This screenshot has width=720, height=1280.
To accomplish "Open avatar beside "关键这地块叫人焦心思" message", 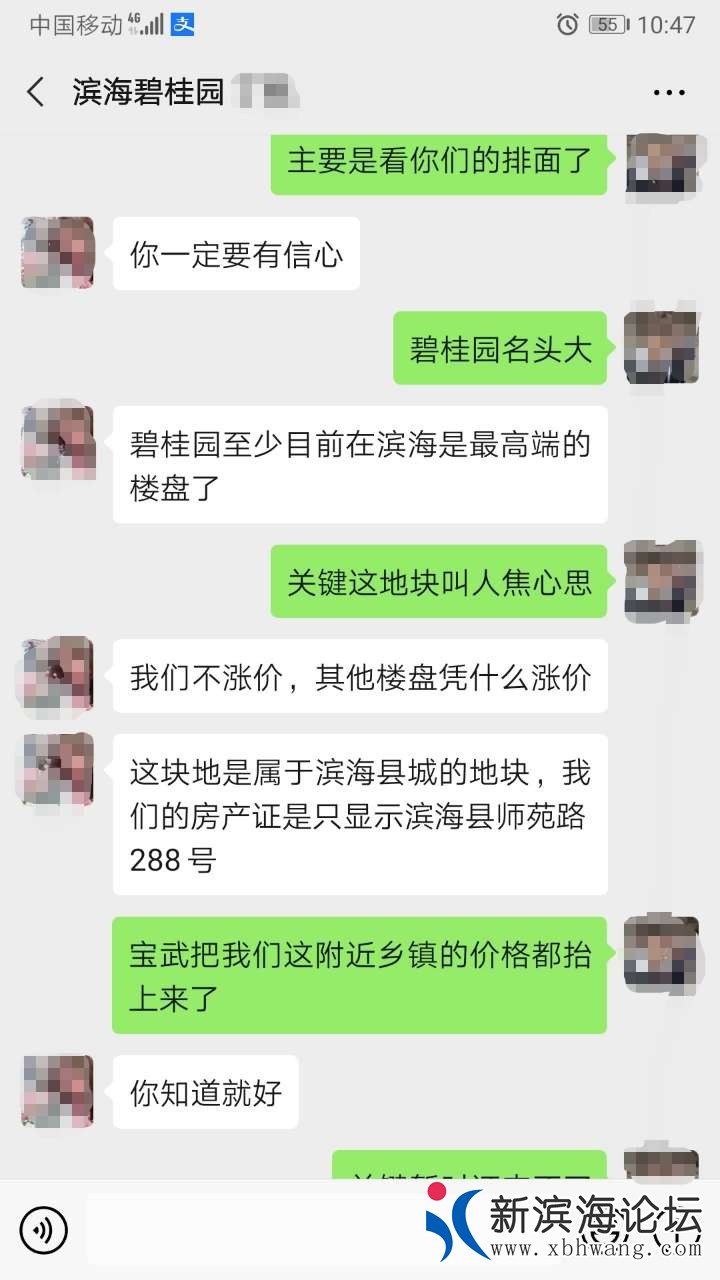I will pyautogui.click(x=661, y=580).
